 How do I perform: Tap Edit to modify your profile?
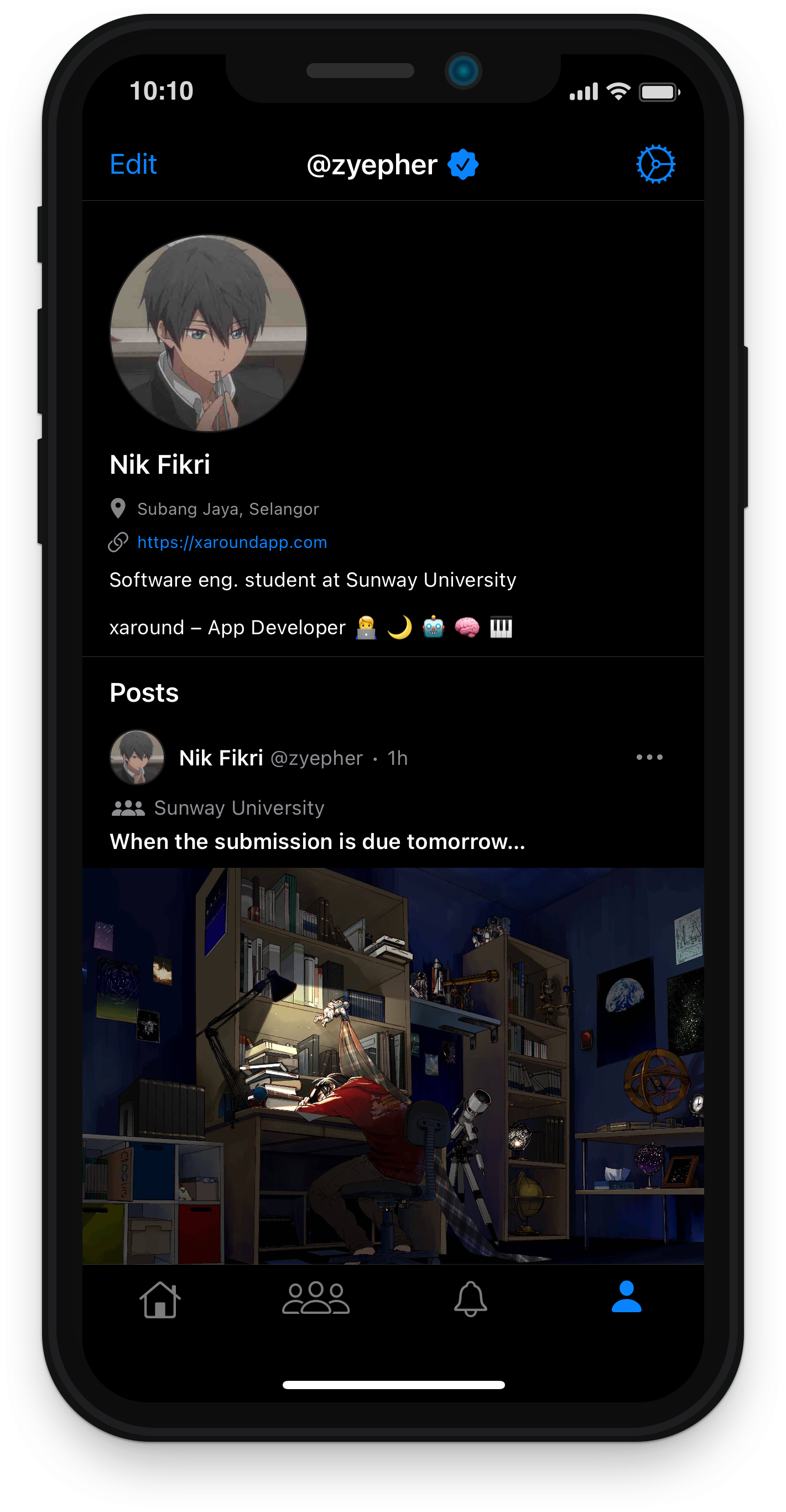point(133,164)
